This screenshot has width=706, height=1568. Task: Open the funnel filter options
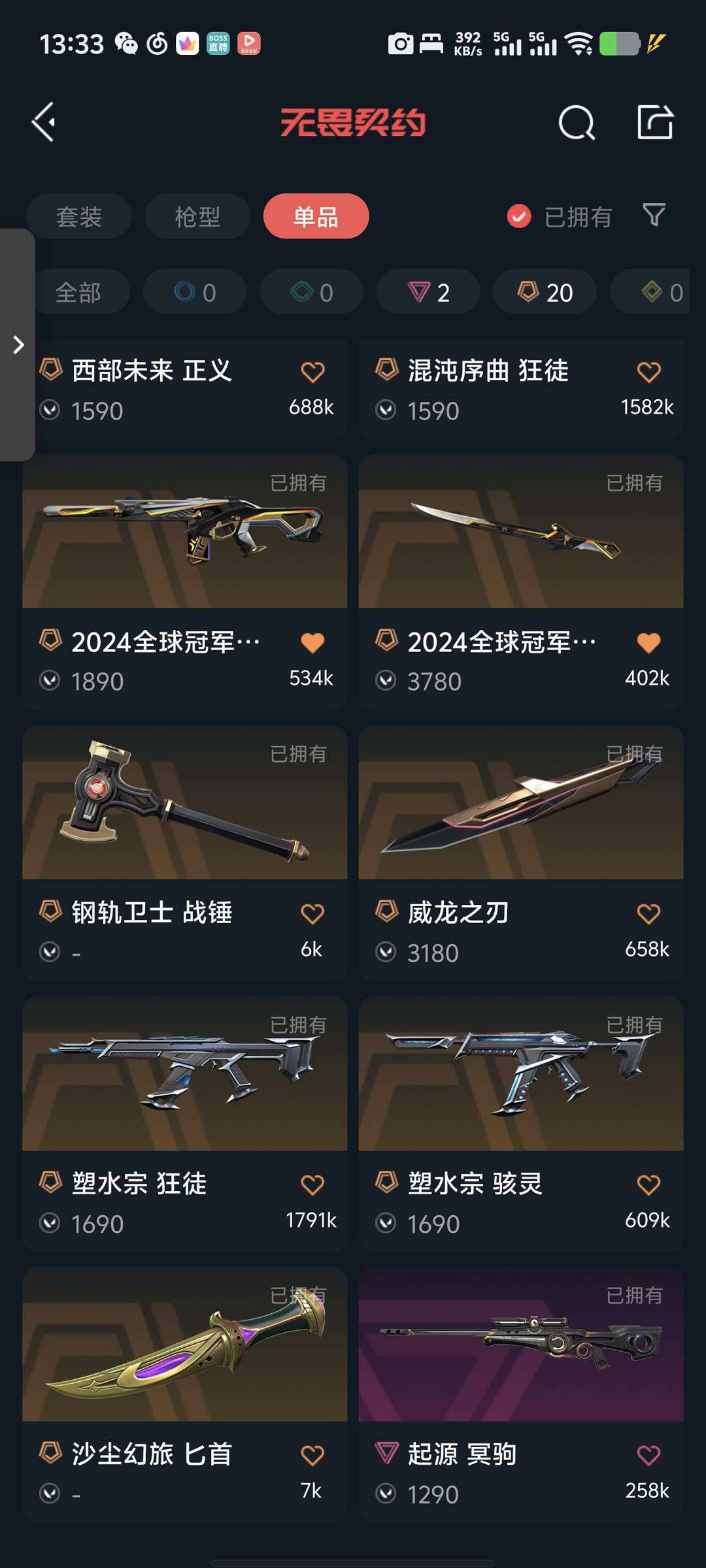654,215
